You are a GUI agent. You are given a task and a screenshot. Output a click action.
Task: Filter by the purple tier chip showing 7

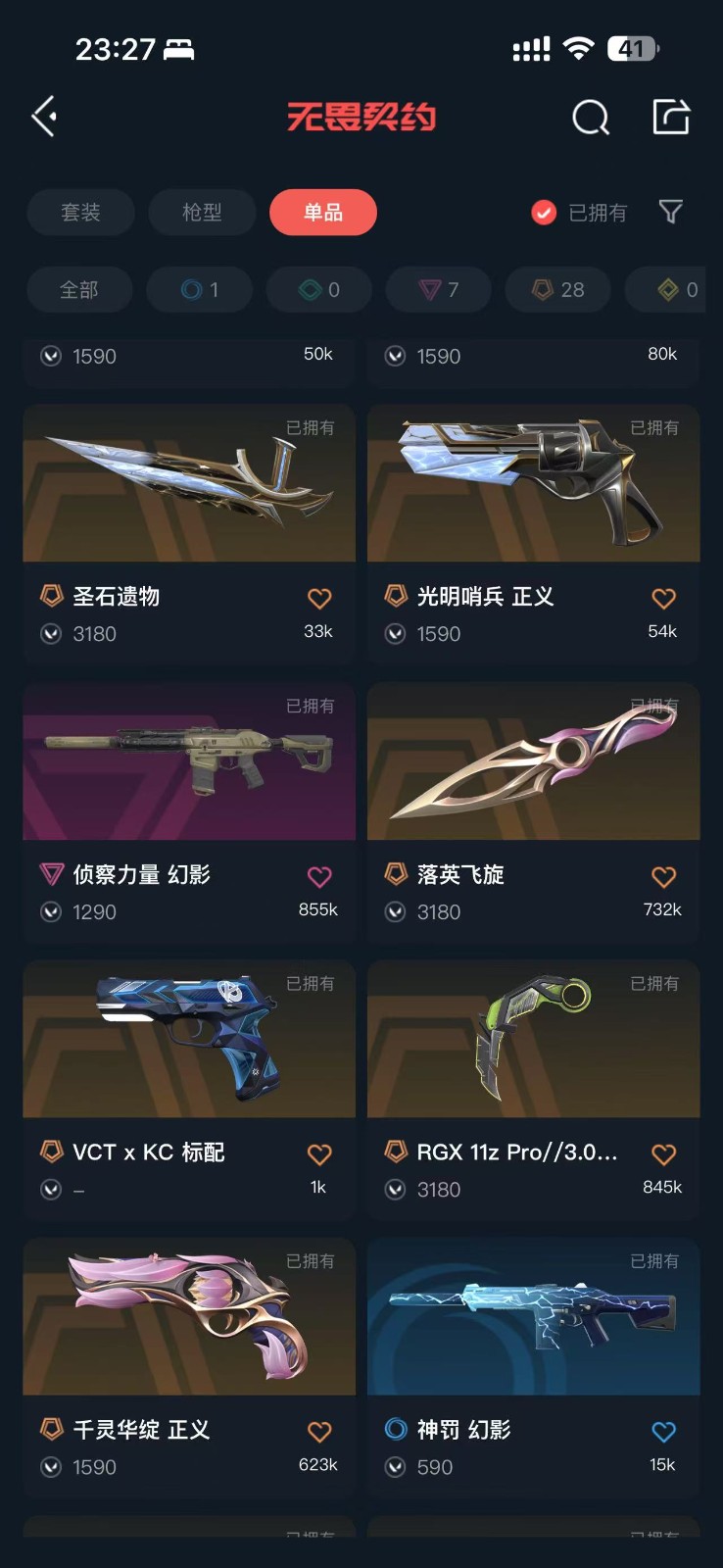439,290
